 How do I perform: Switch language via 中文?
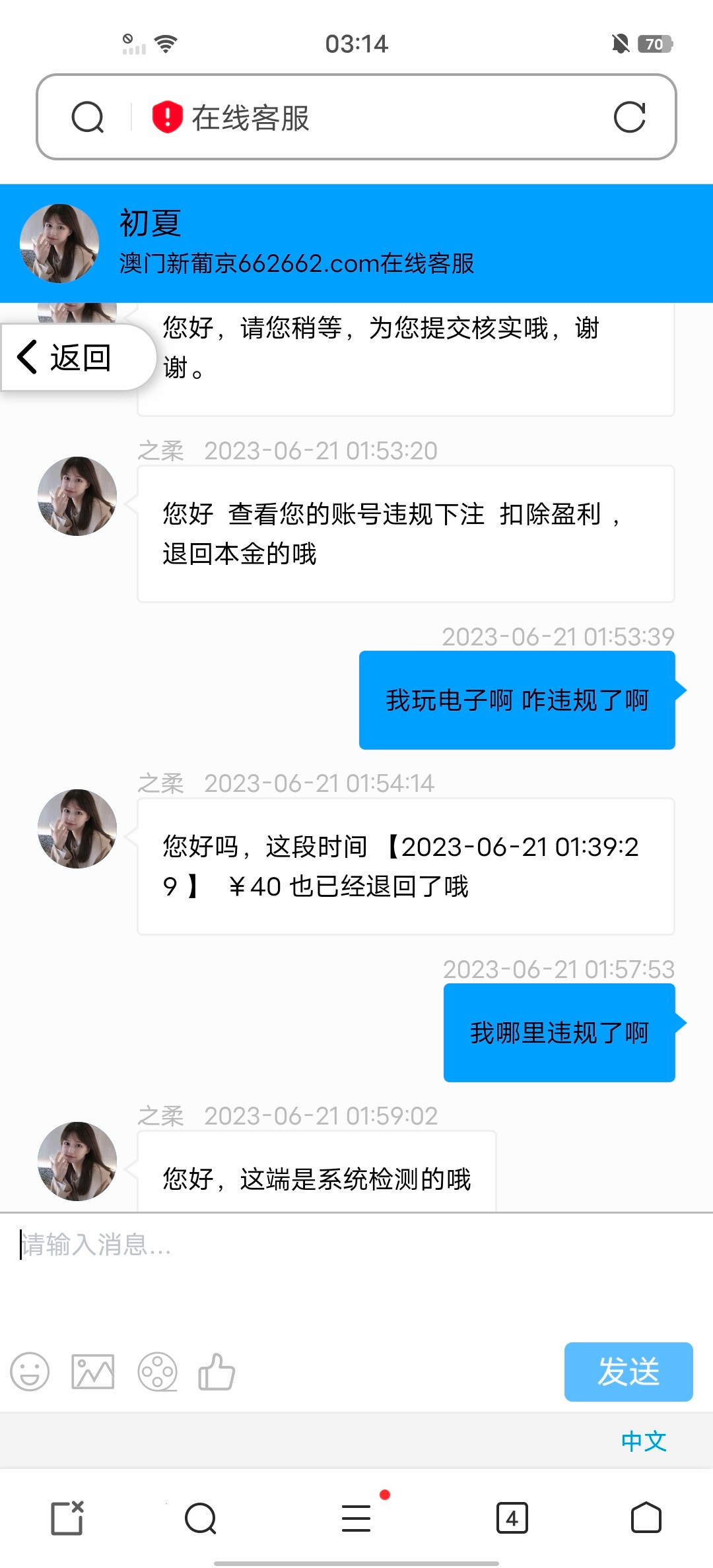point(644,1441)
